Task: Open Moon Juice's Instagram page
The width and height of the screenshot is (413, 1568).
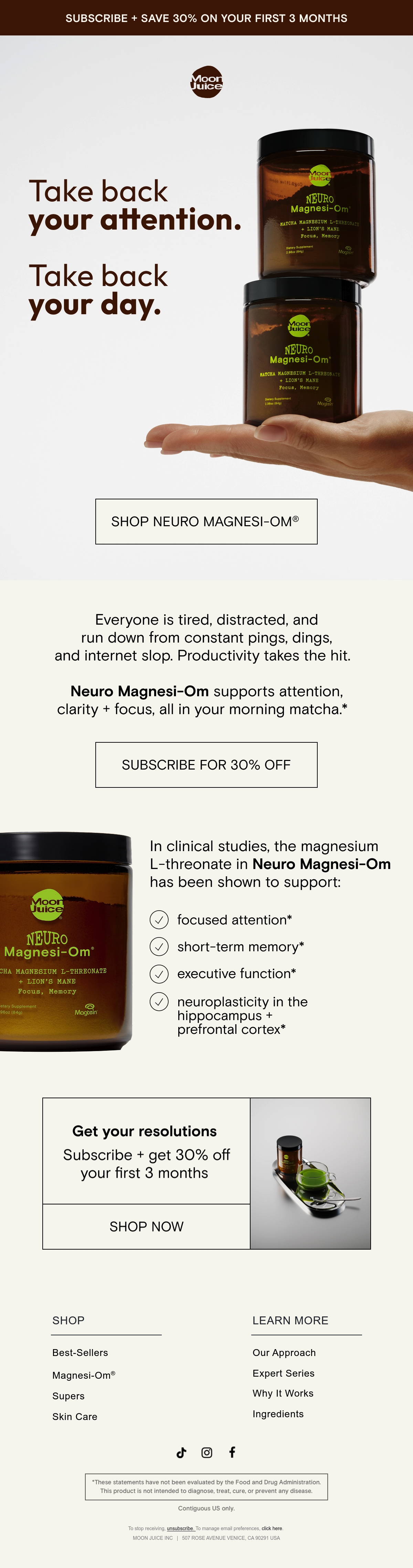Action: tap(206, 1452)
